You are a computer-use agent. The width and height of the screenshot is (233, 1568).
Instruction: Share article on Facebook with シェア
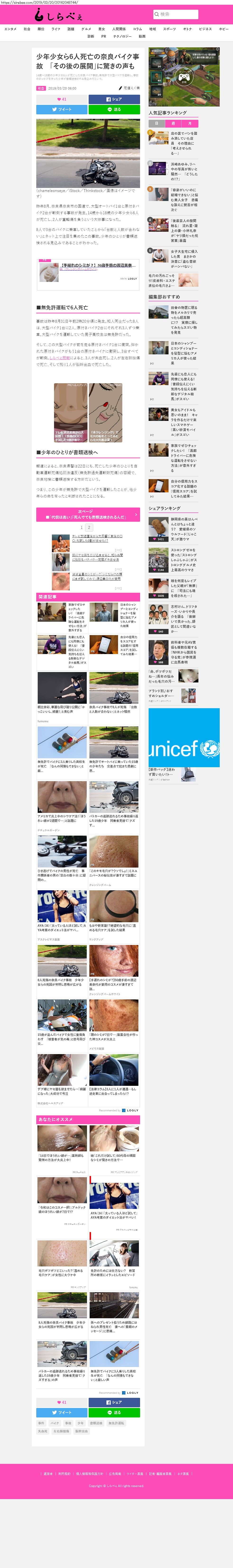(x=114, y=99)
